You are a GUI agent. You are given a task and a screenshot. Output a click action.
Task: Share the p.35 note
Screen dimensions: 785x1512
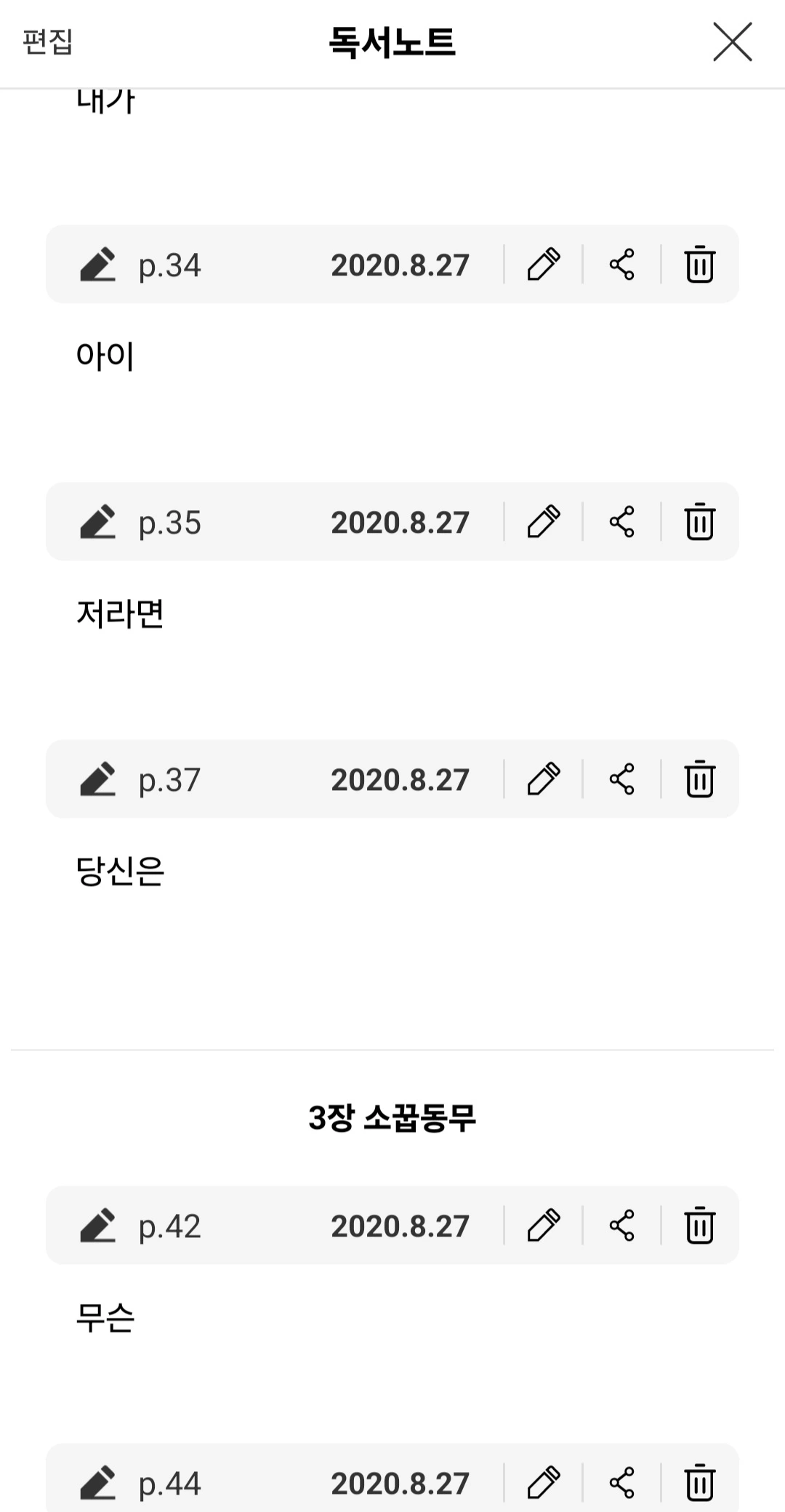click(621, 521)
